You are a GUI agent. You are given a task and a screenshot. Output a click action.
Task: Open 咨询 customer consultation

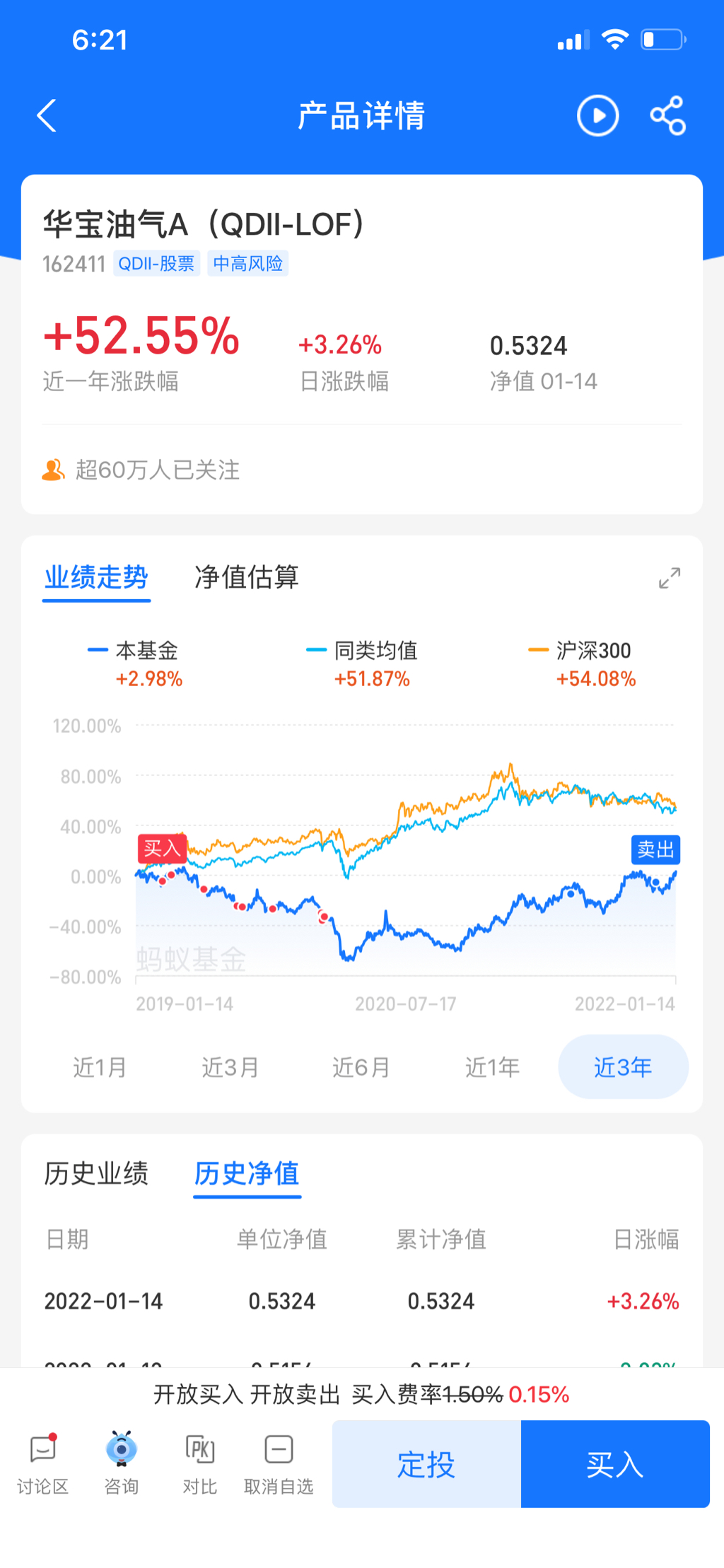point(122,1464)
